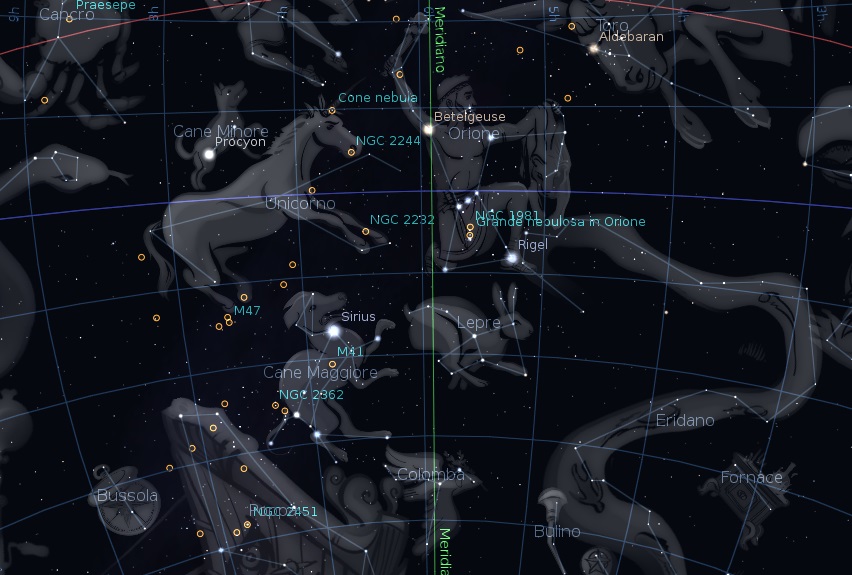The height and width of the screenshot is (575, 852).
Task: Tap the NGC 2244 object marker
Action: (351, 152)
